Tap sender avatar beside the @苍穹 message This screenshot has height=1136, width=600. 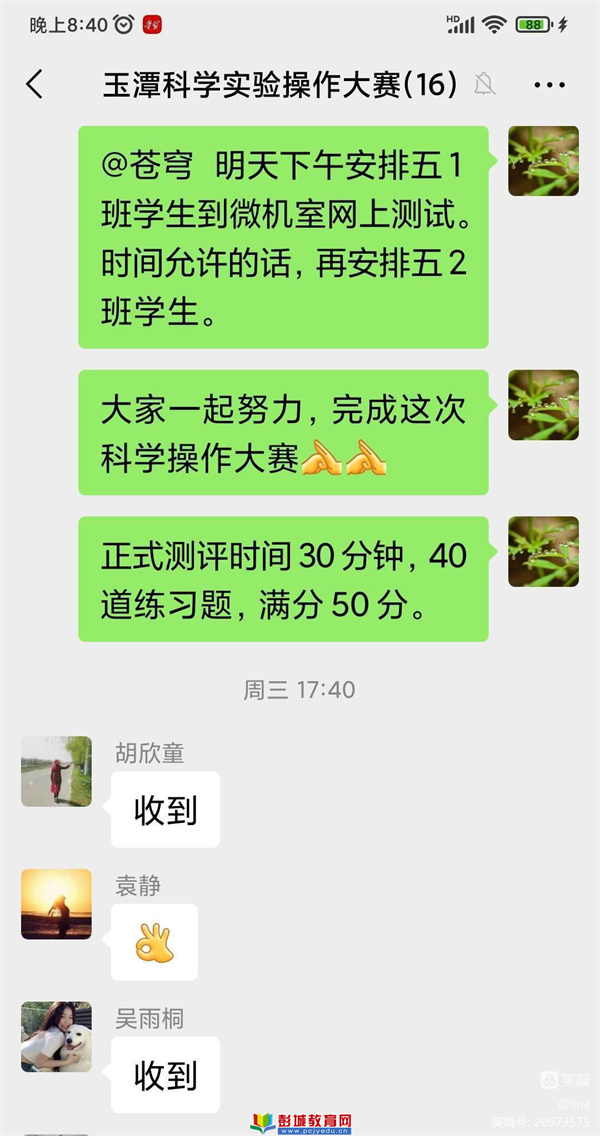coord(543,161)
